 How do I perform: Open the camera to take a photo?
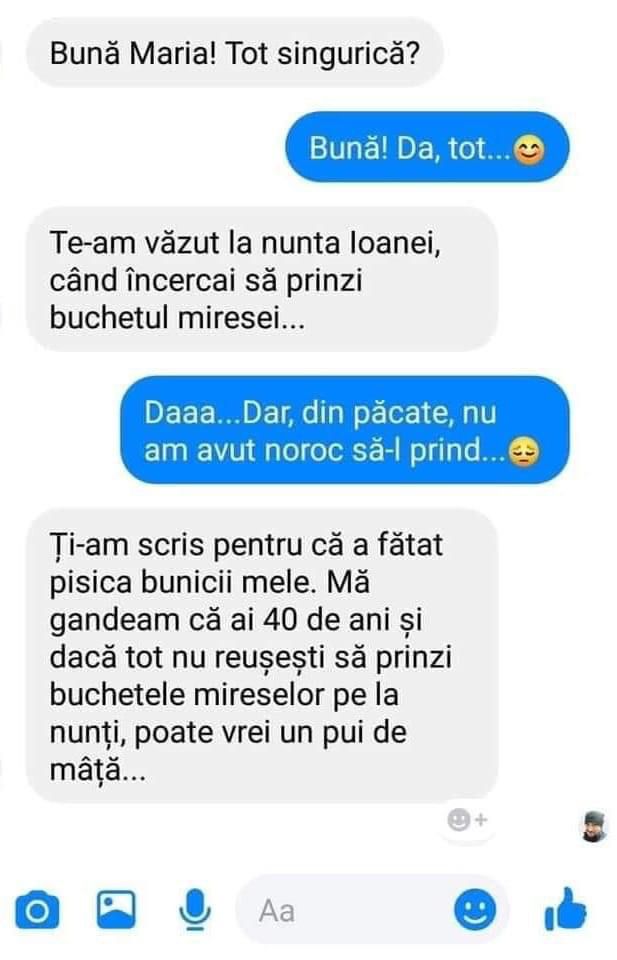tap(37, 909)
